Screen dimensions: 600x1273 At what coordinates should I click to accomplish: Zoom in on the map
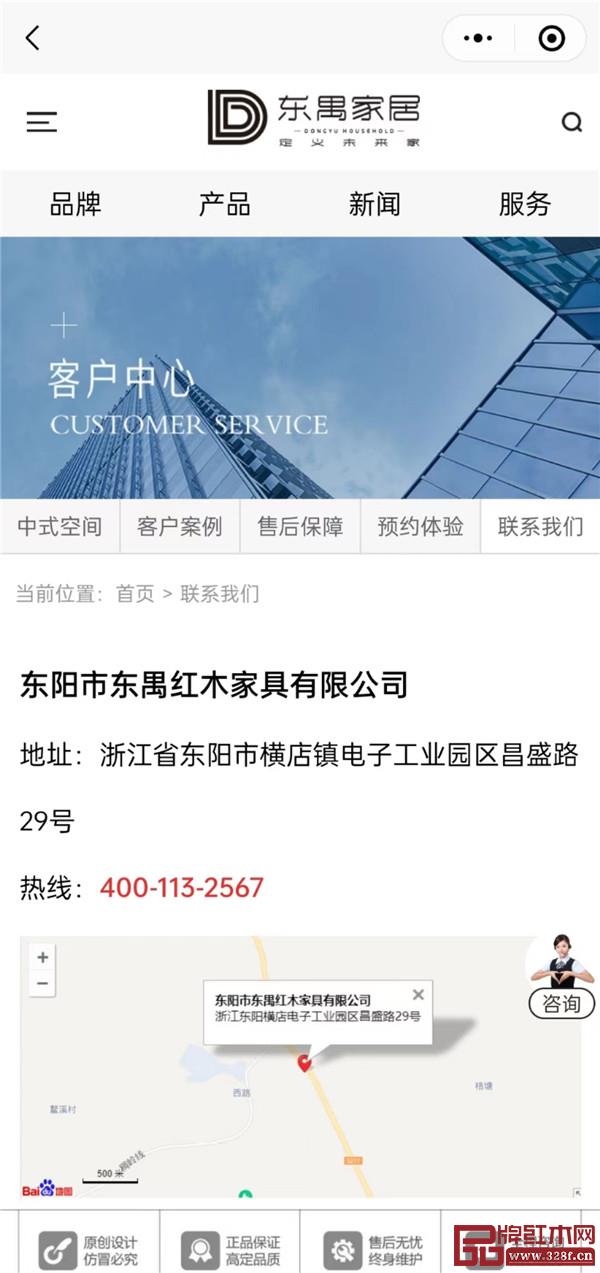point(42,957)
